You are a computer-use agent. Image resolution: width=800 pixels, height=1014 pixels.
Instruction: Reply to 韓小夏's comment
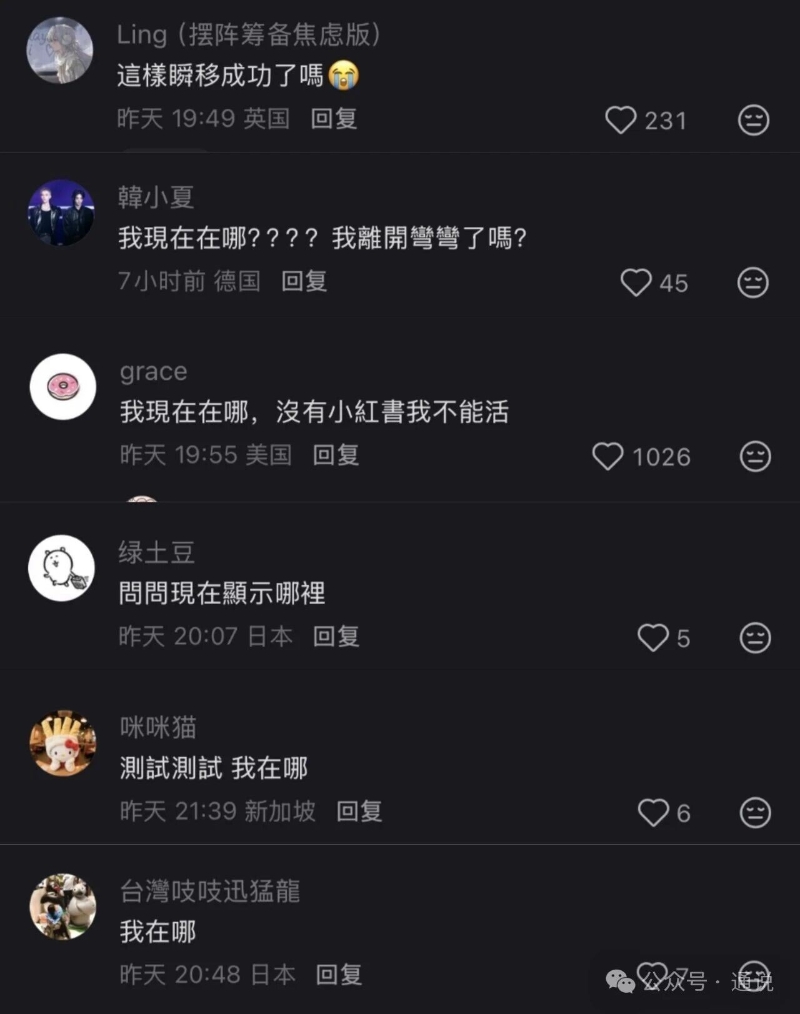point(304,282)
